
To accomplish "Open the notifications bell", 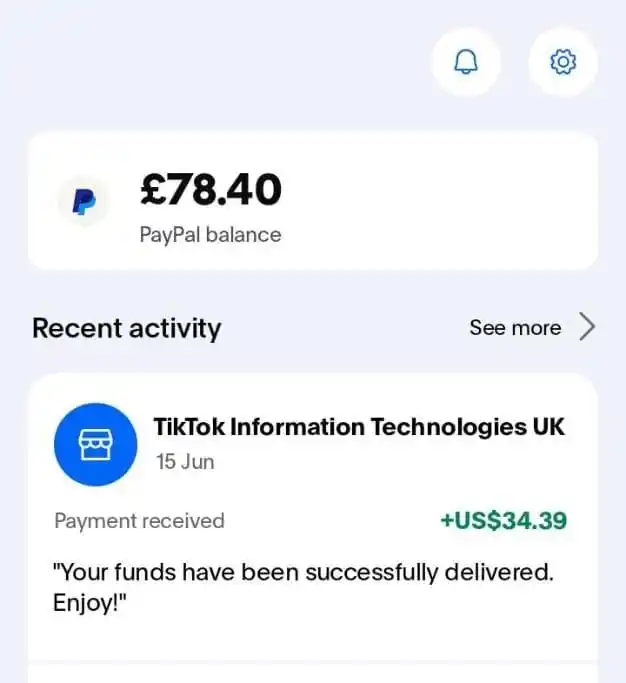I will 465,62.
